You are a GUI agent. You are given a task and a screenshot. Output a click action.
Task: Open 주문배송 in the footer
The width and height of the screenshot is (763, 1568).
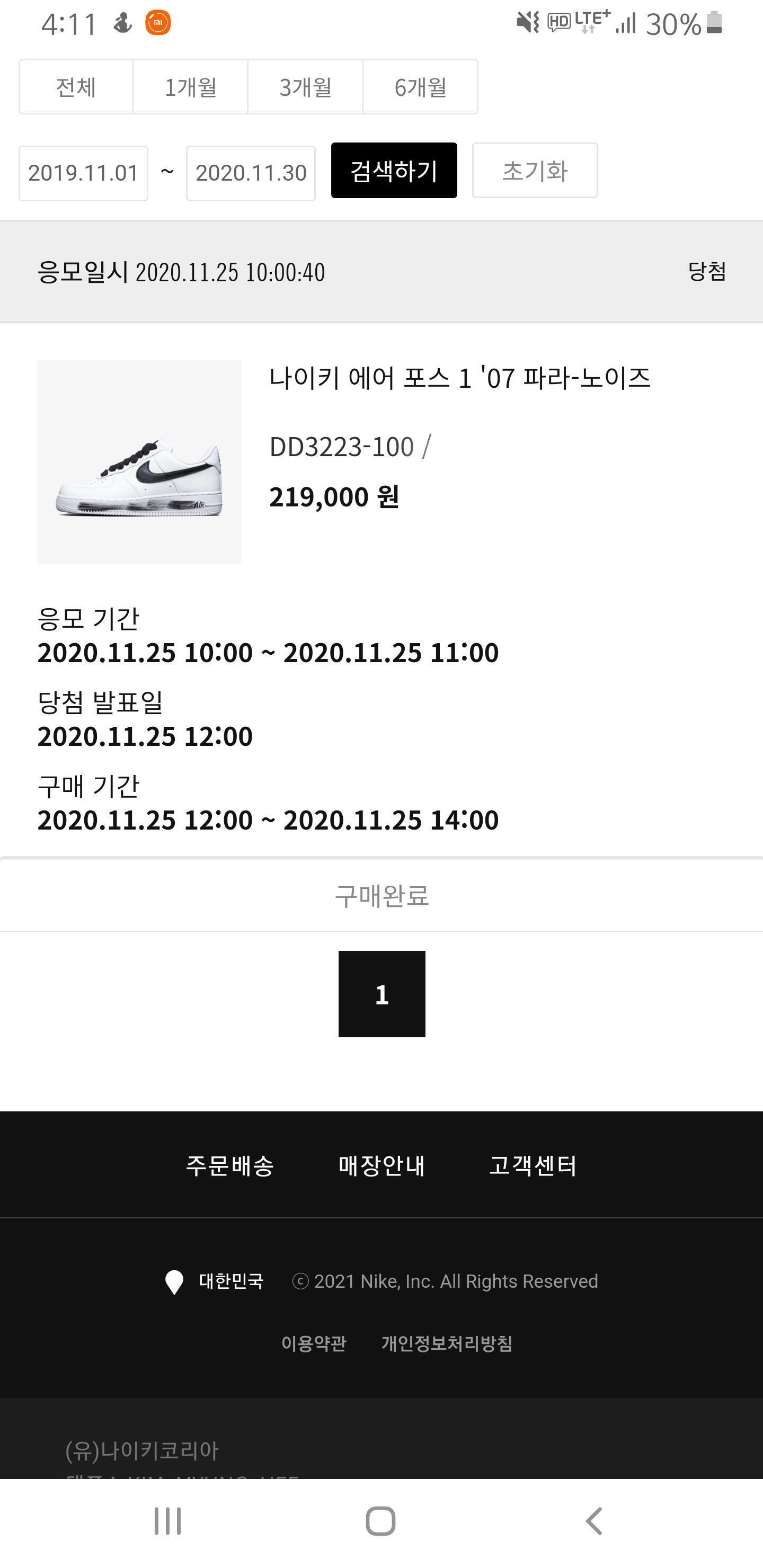point(229,1165)
